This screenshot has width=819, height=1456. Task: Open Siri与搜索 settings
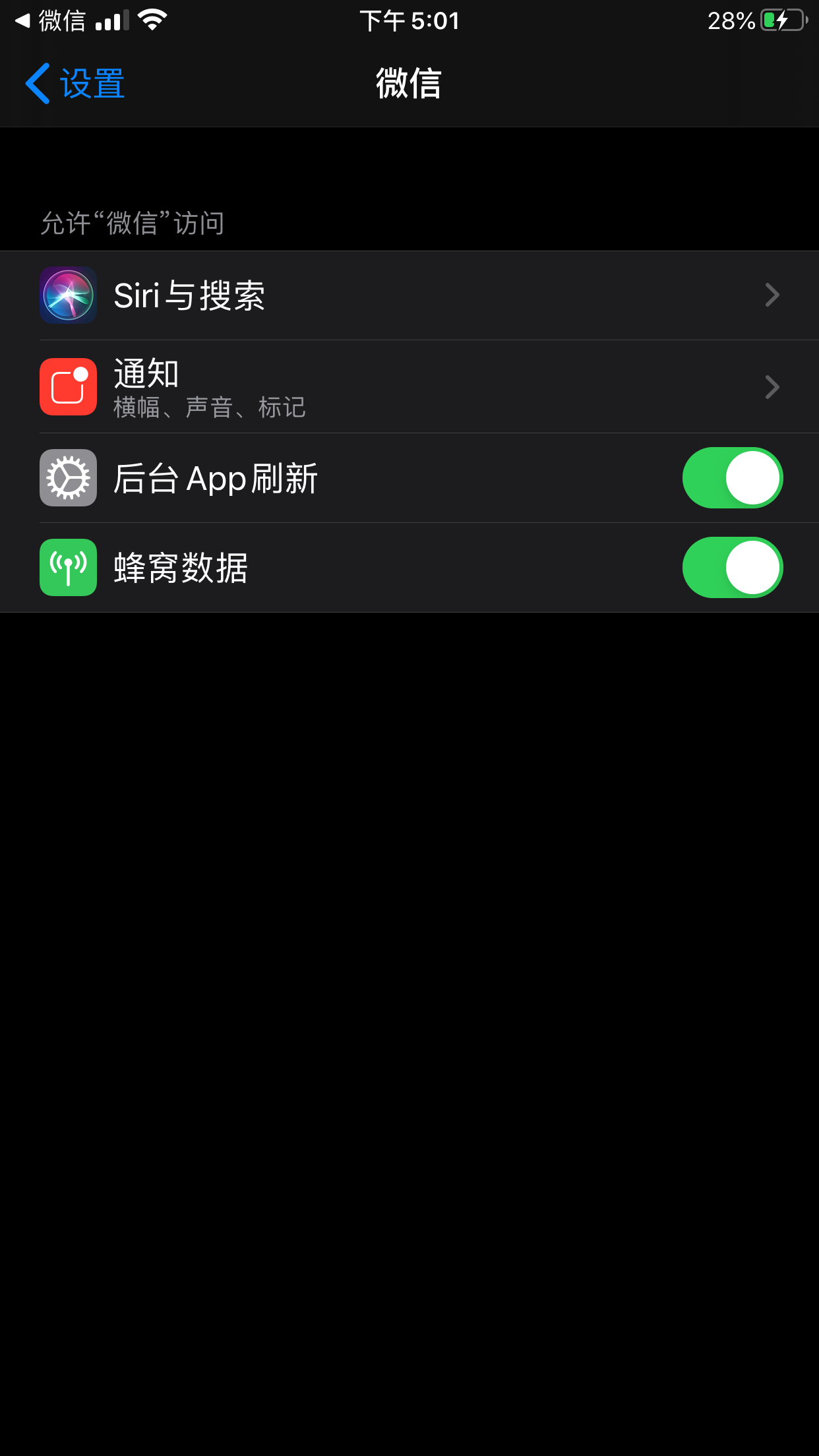[x=409, y=295]
